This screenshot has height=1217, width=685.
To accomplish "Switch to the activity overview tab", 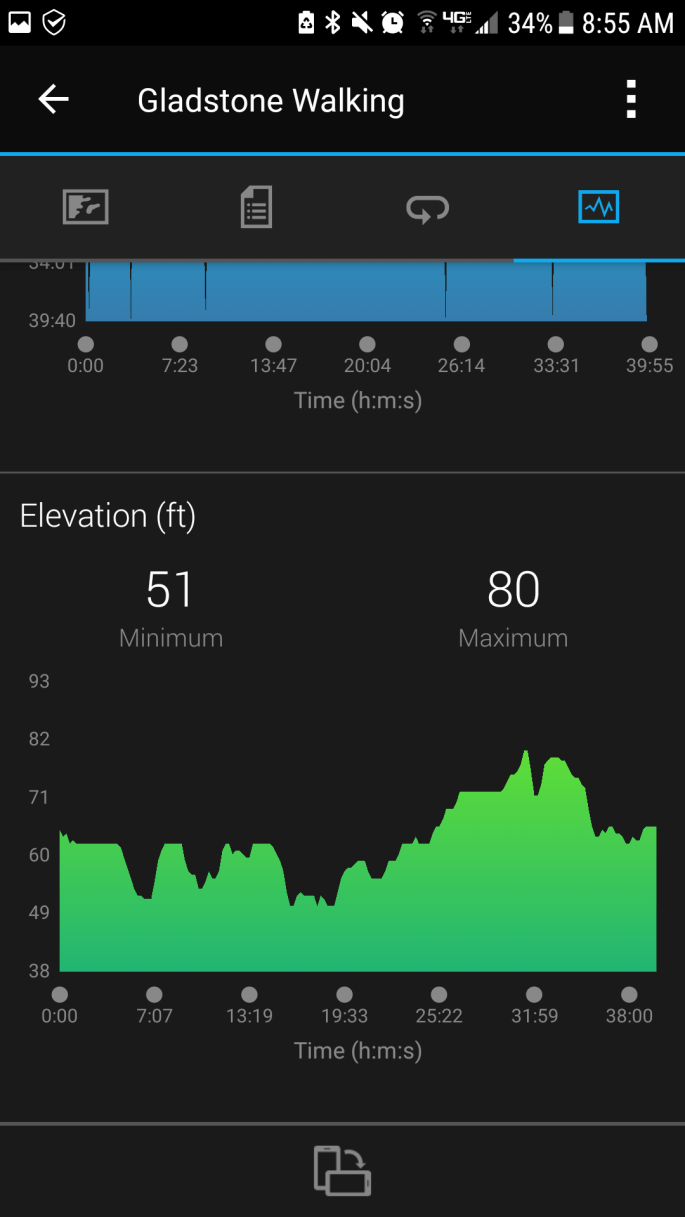I will coord(86,208).
